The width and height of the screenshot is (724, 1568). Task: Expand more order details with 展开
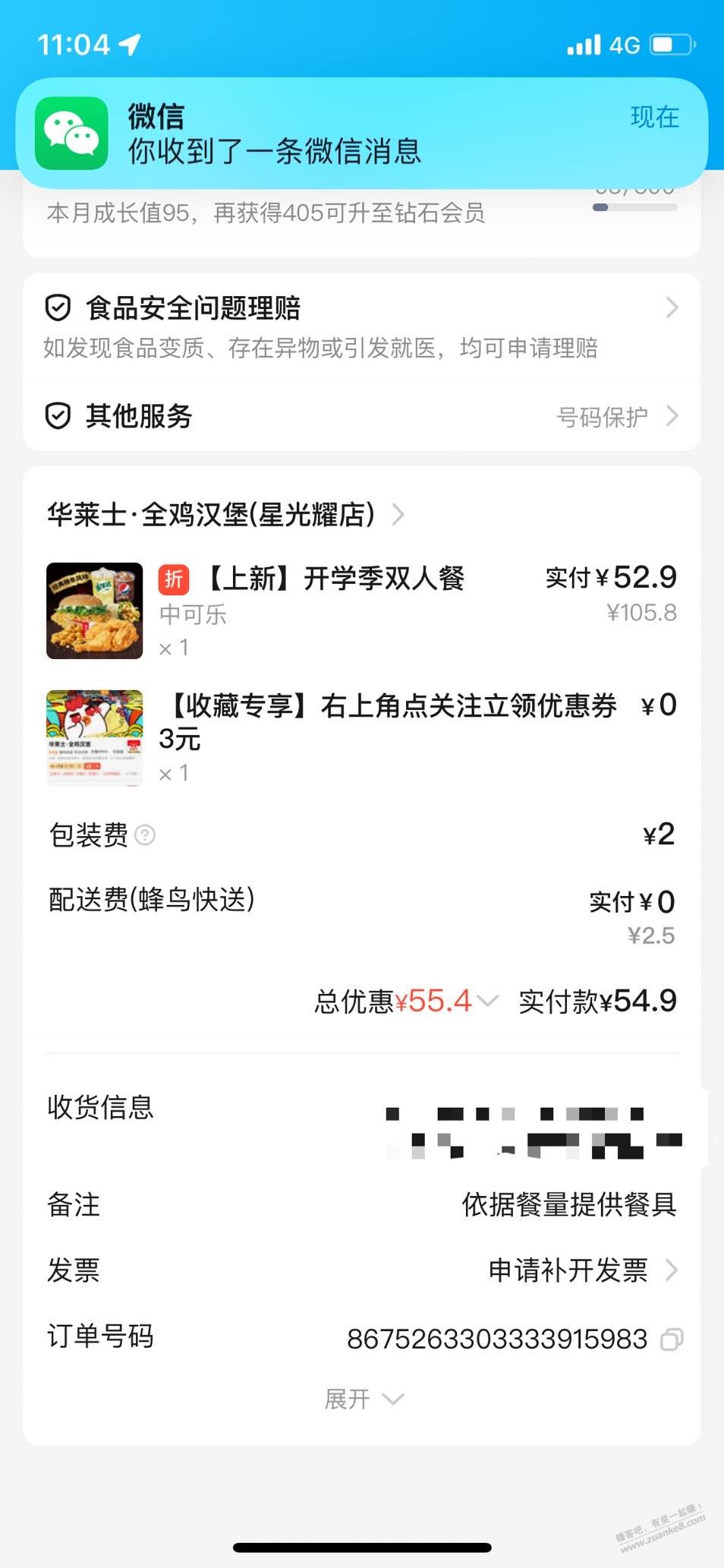pyautogui.click(x=363, y=1399)
